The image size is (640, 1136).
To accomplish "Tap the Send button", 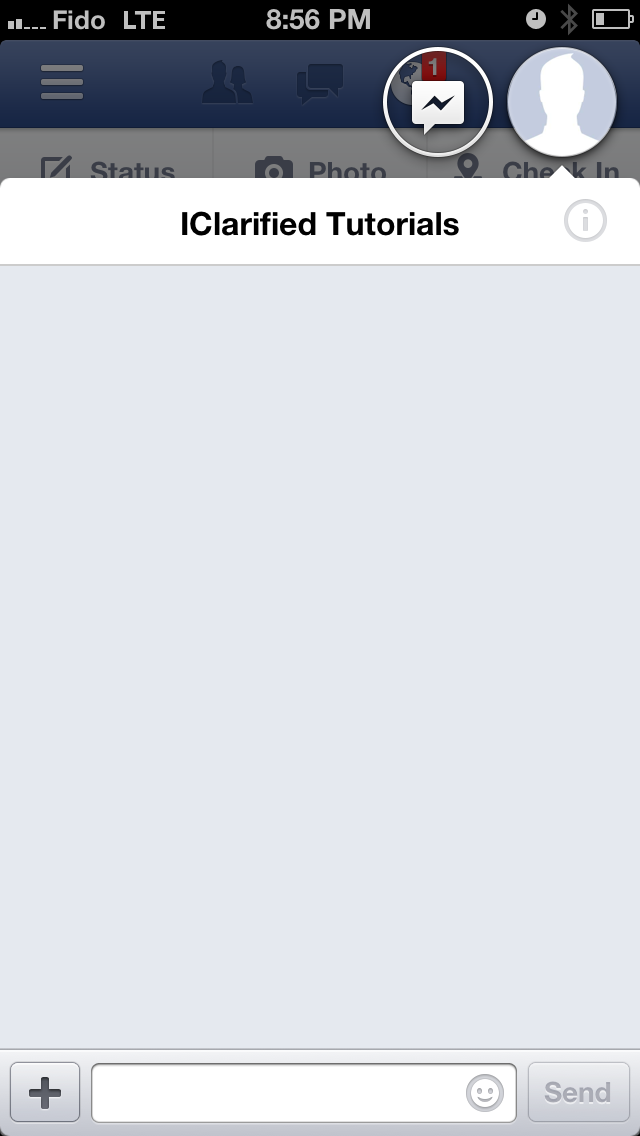I will tap(578, 1093).
